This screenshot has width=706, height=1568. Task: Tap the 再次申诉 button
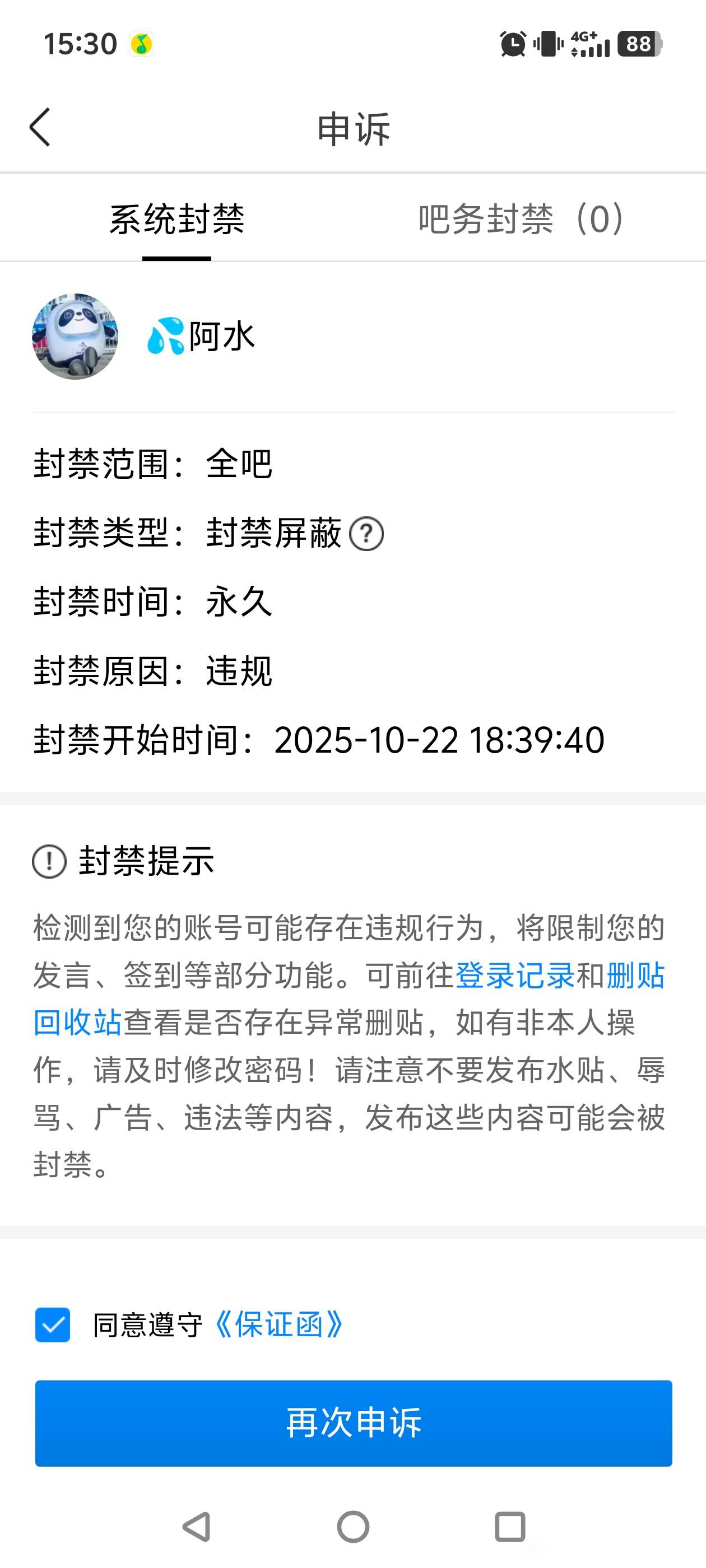pos(354,1423)
